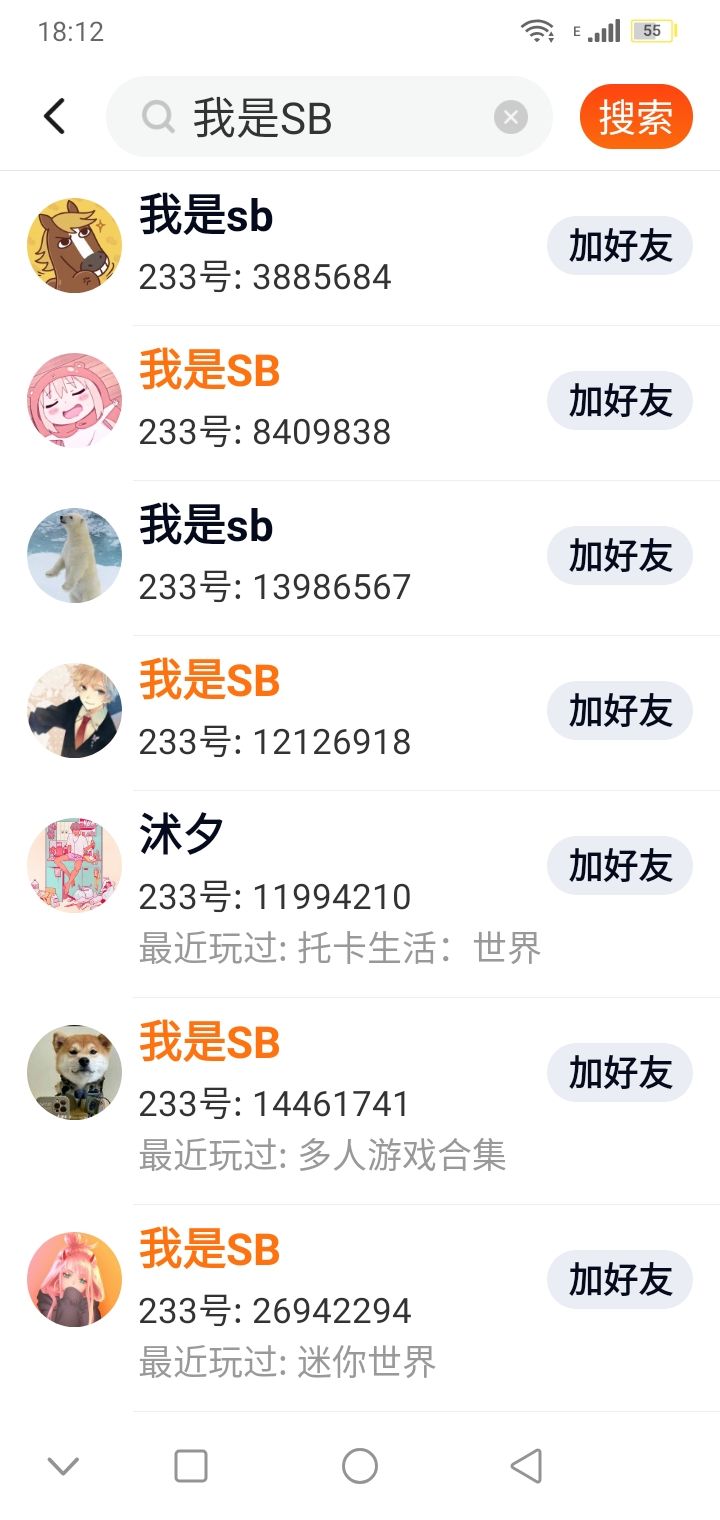The height and width of the screenshot is (1520, 720).
Task: Go back using the top-left arrow
Action: (x=55, y=117)
